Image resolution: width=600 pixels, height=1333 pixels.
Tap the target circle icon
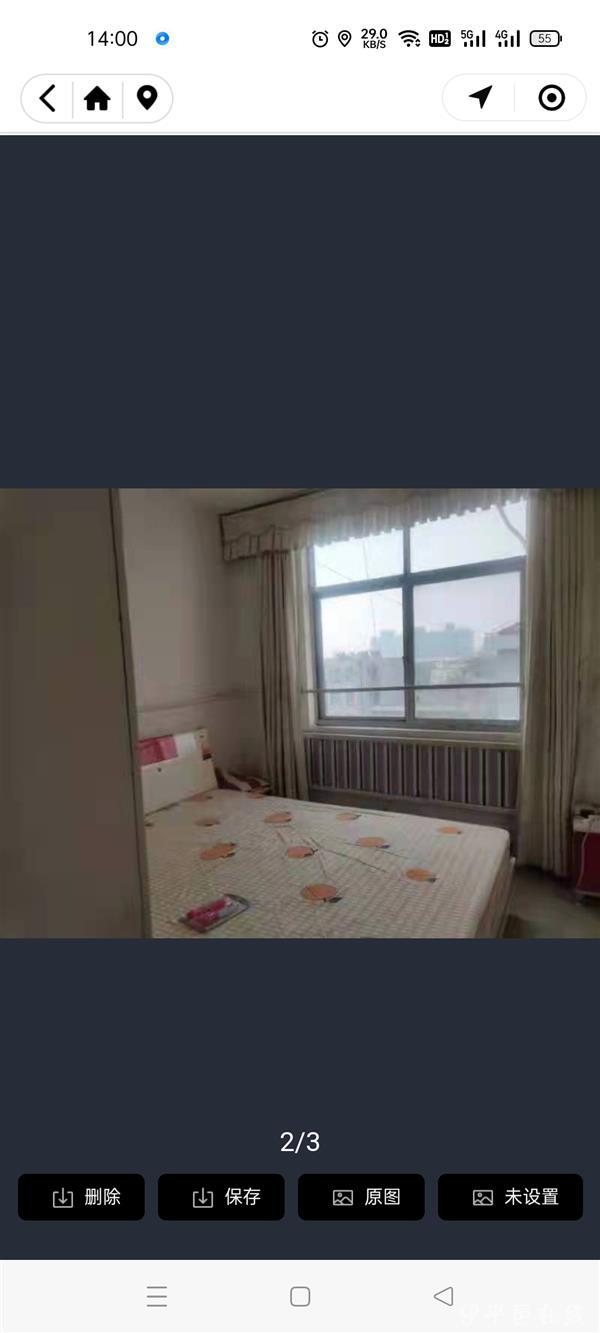551,97
